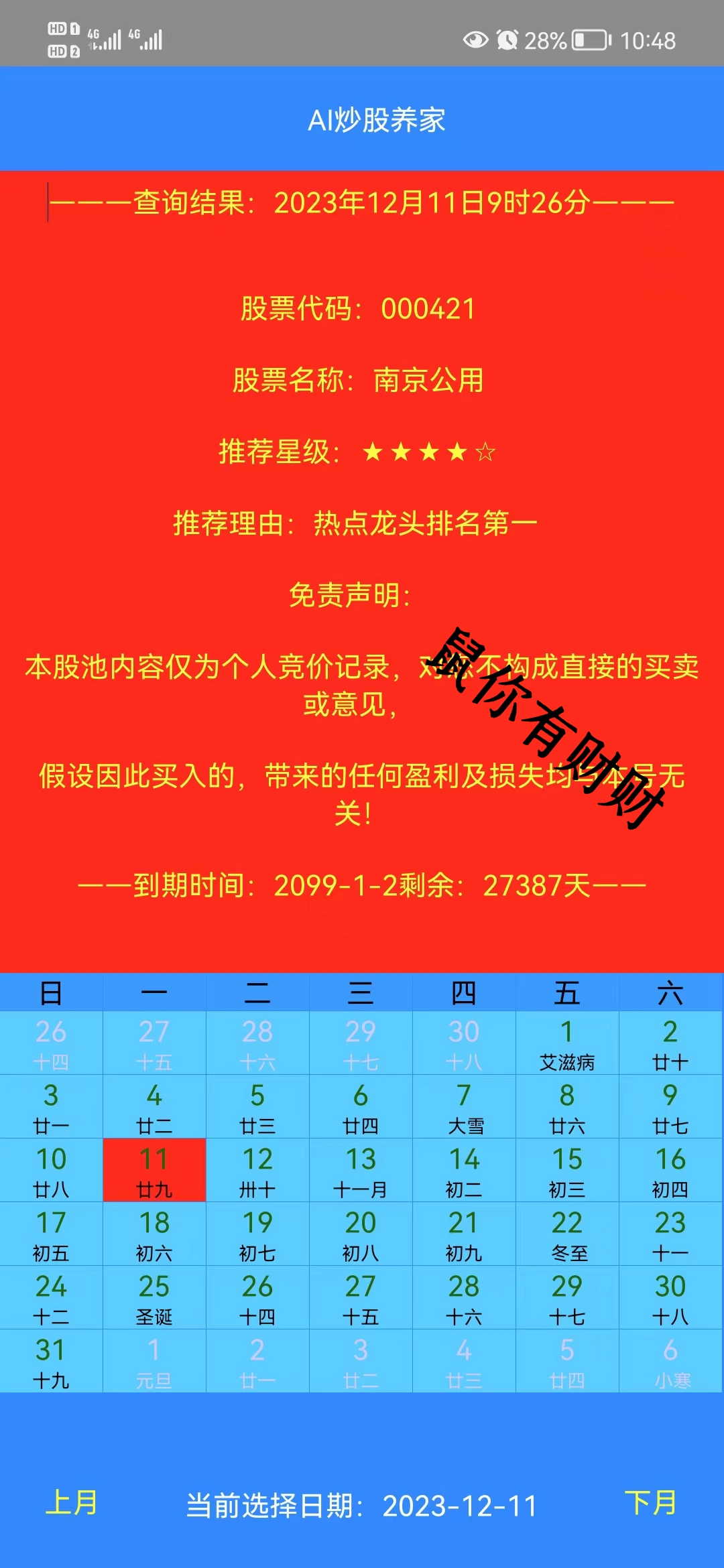Pick December 20 on calendar
This screenshot has height=1568, width=724.
(361, 1234)
